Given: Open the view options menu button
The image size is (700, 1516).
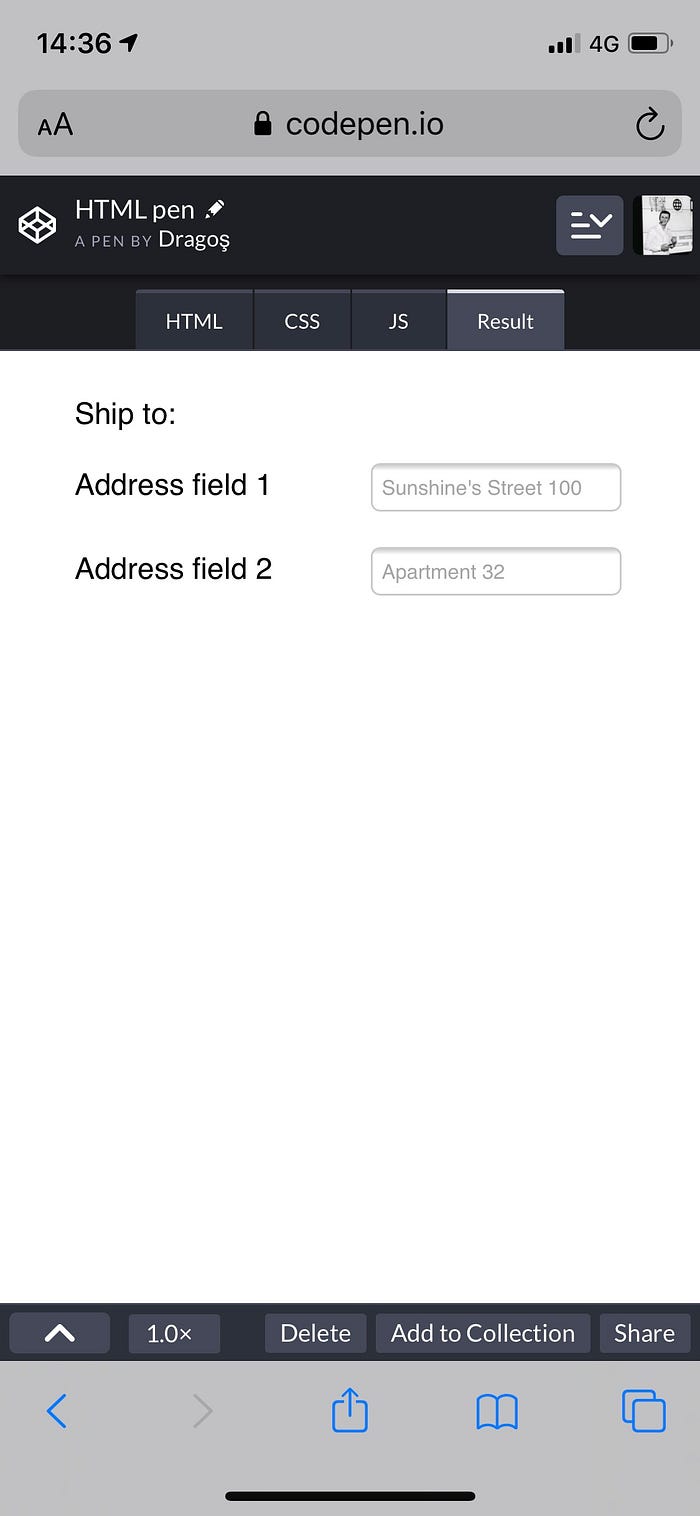Looking at the screenshot, I should 590,225.
